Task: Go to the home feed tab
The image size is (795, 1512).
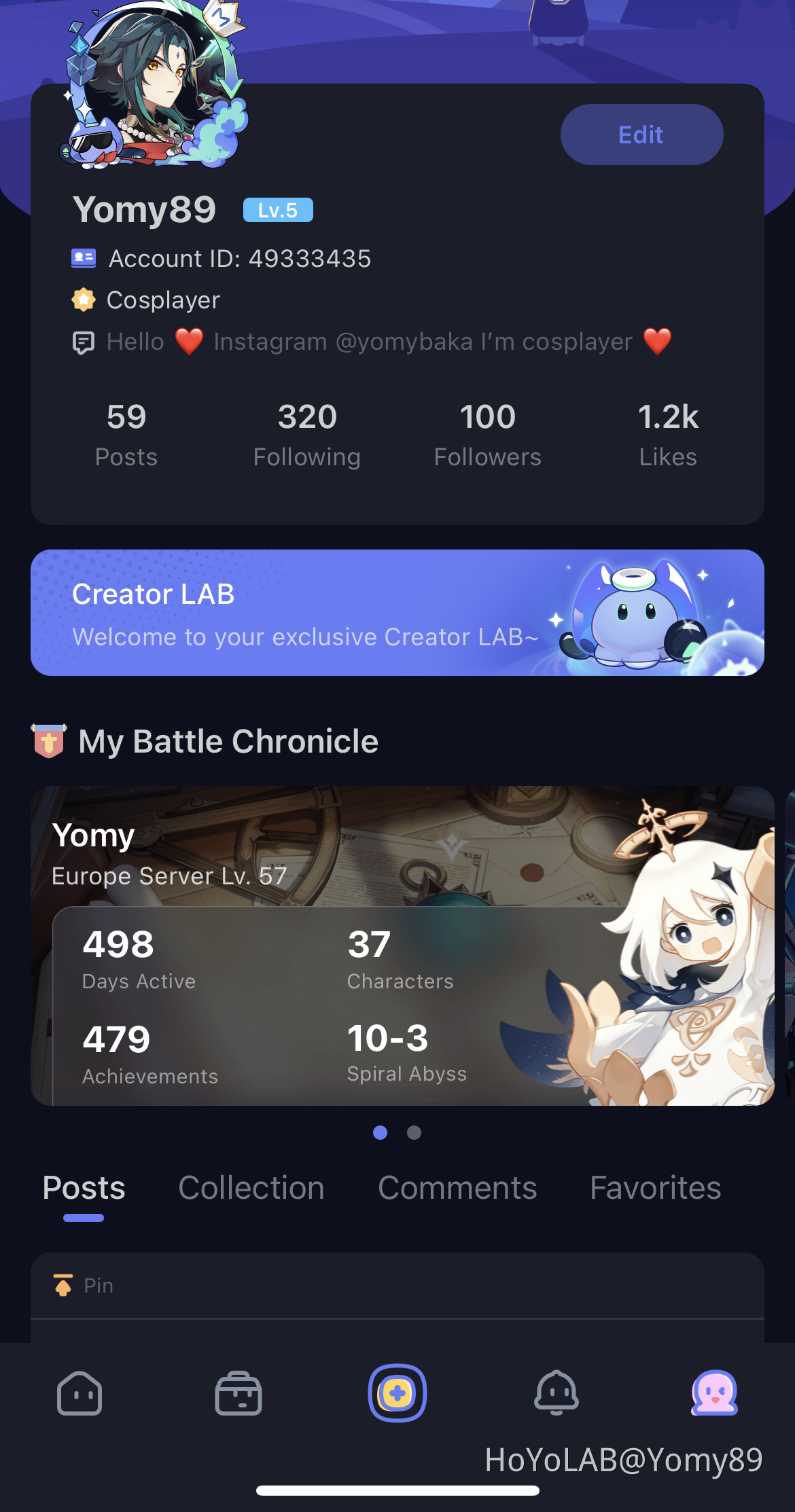Action: click(x=79, y=1394)
